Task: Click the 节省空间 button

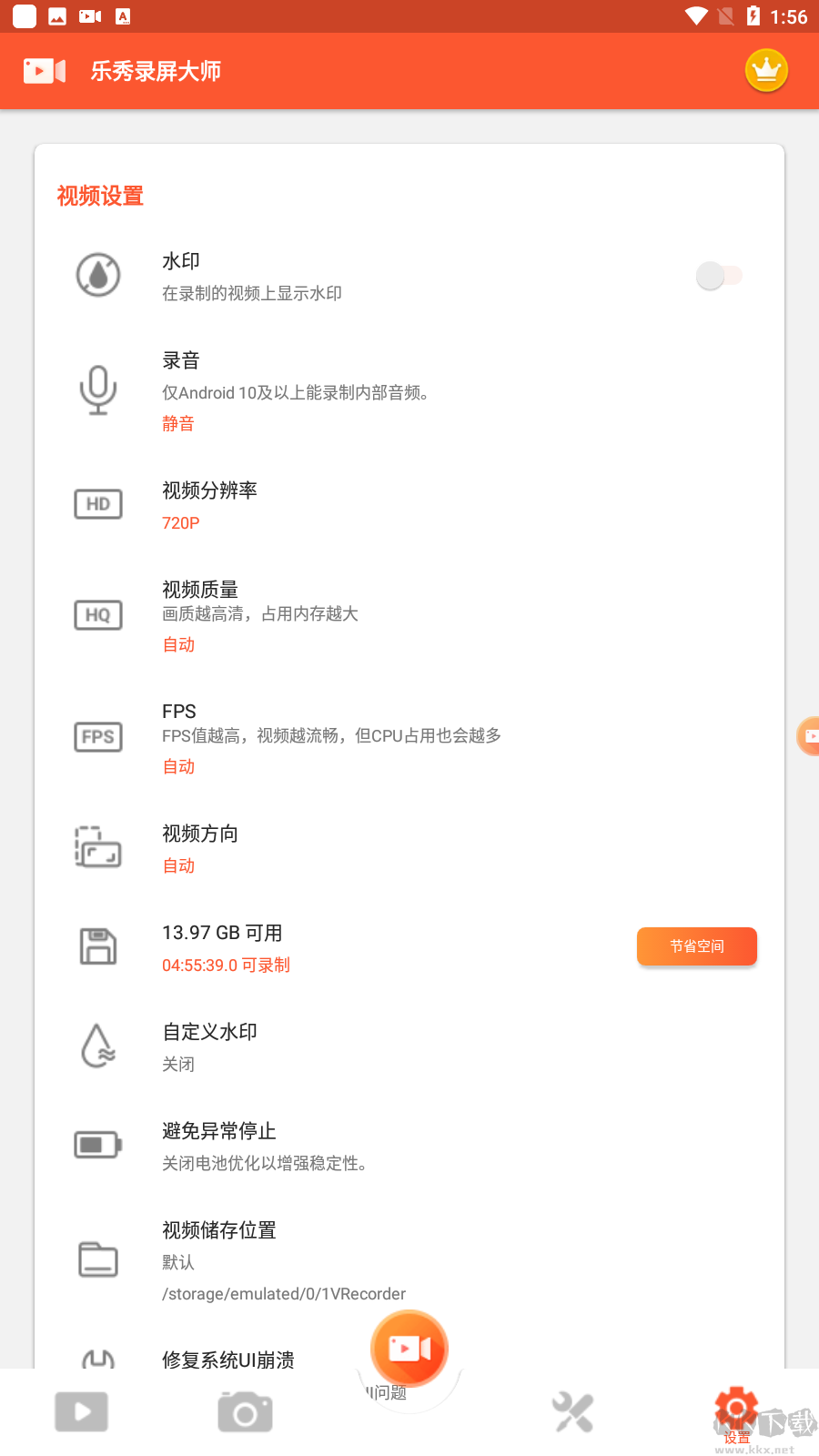Action: [696, 946]
